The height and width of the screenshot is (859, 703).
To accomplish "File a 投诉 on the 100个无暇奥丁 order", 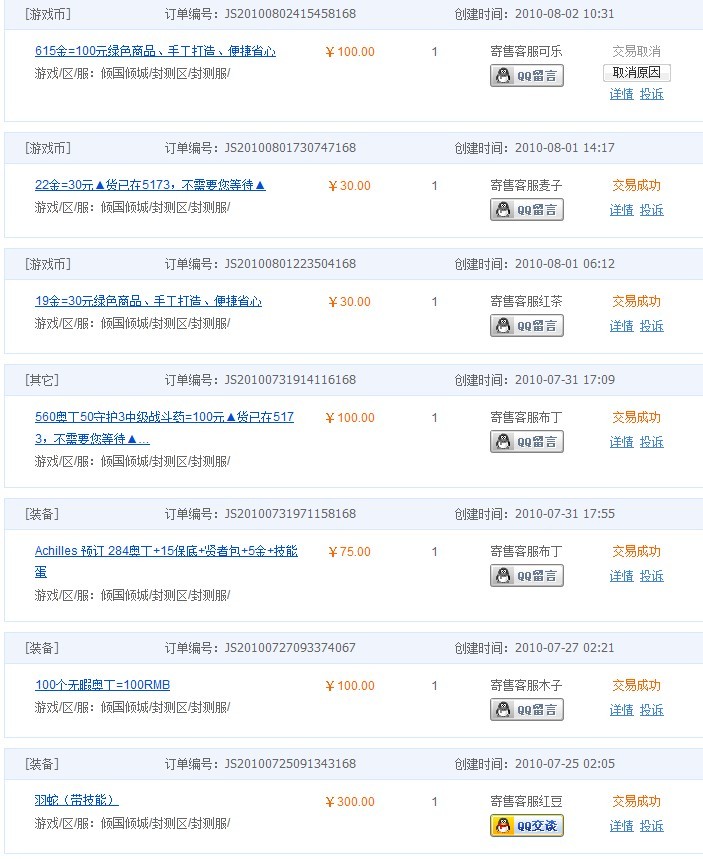I will pos(651,710).
